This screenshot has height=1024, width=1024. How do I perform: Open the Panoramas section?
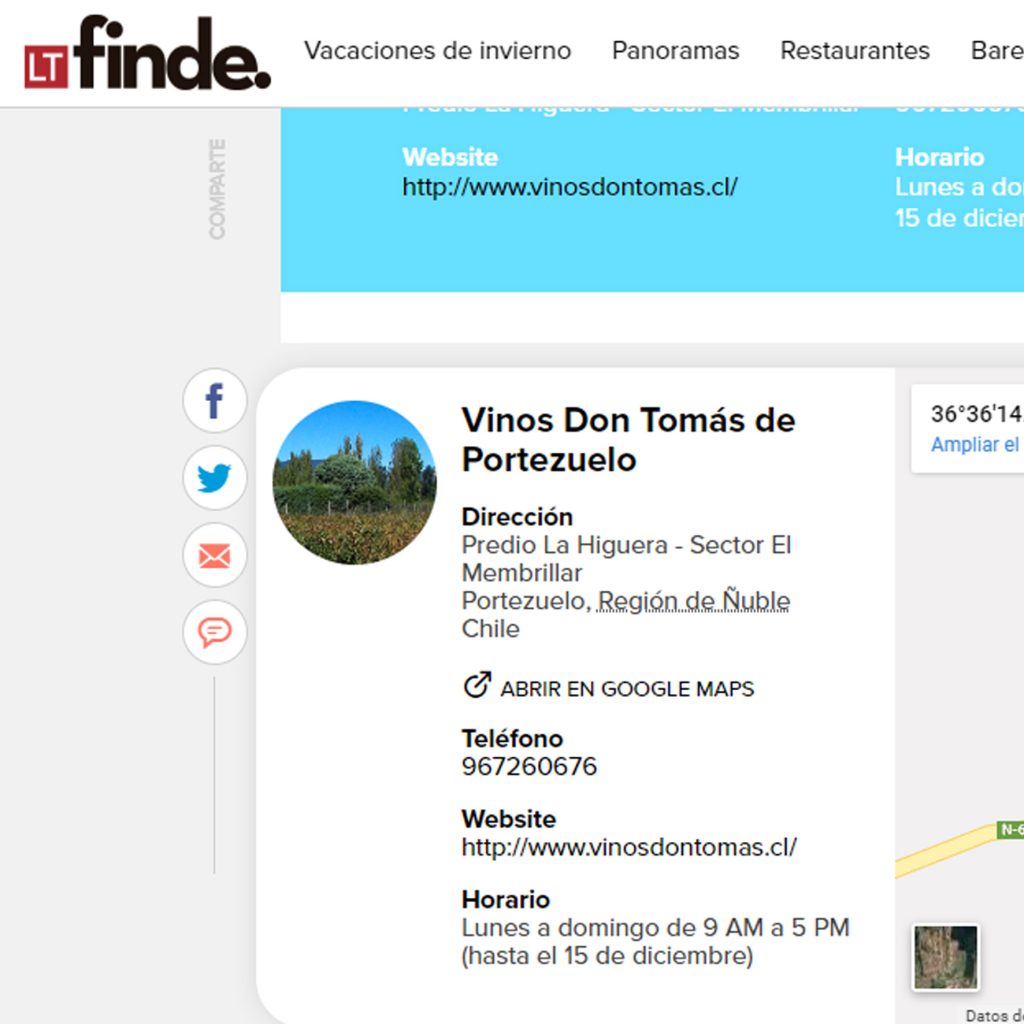point(675,51)
